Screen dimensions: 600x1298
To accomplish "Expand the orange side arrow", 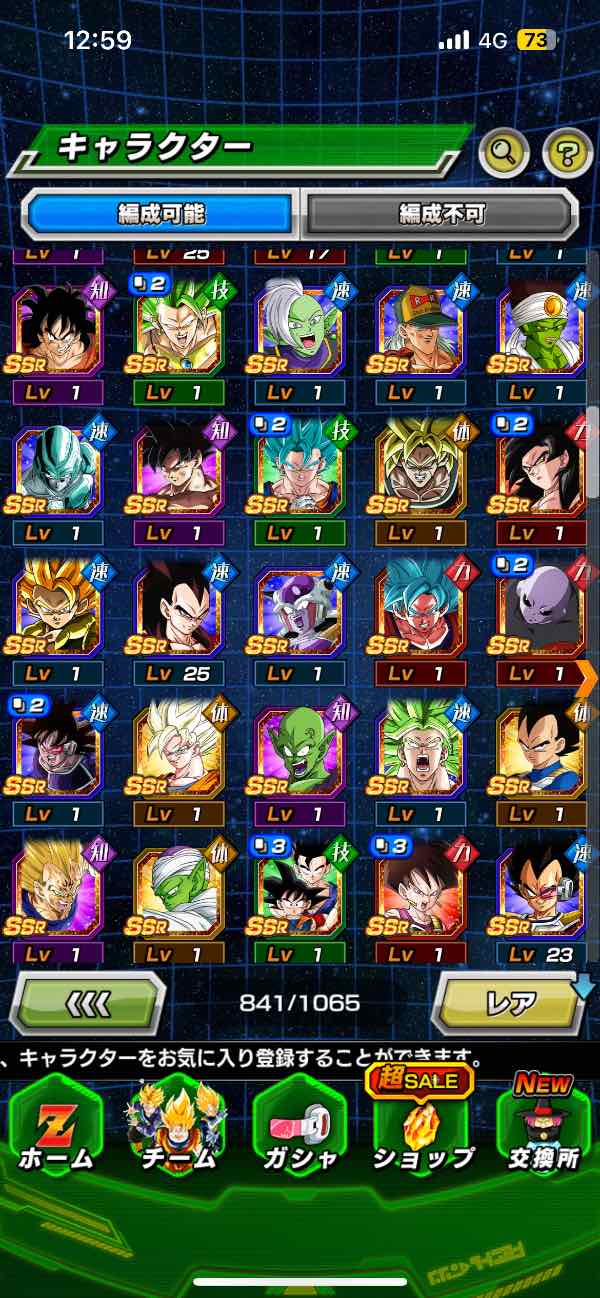I will click(x=587, y=677).
